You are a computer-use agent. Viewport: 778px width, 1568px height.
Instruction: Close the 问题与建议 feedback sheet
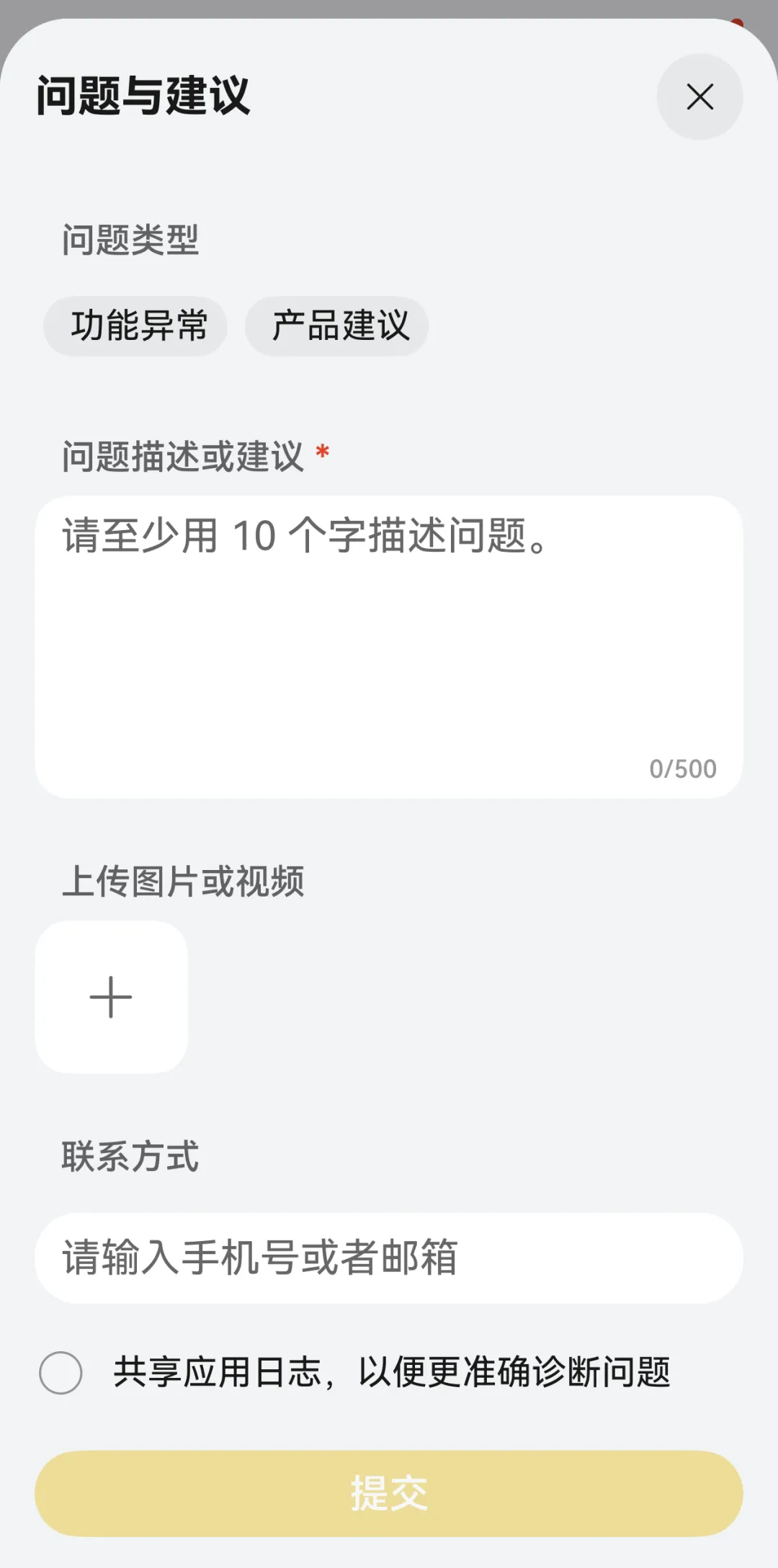(699, 97)
